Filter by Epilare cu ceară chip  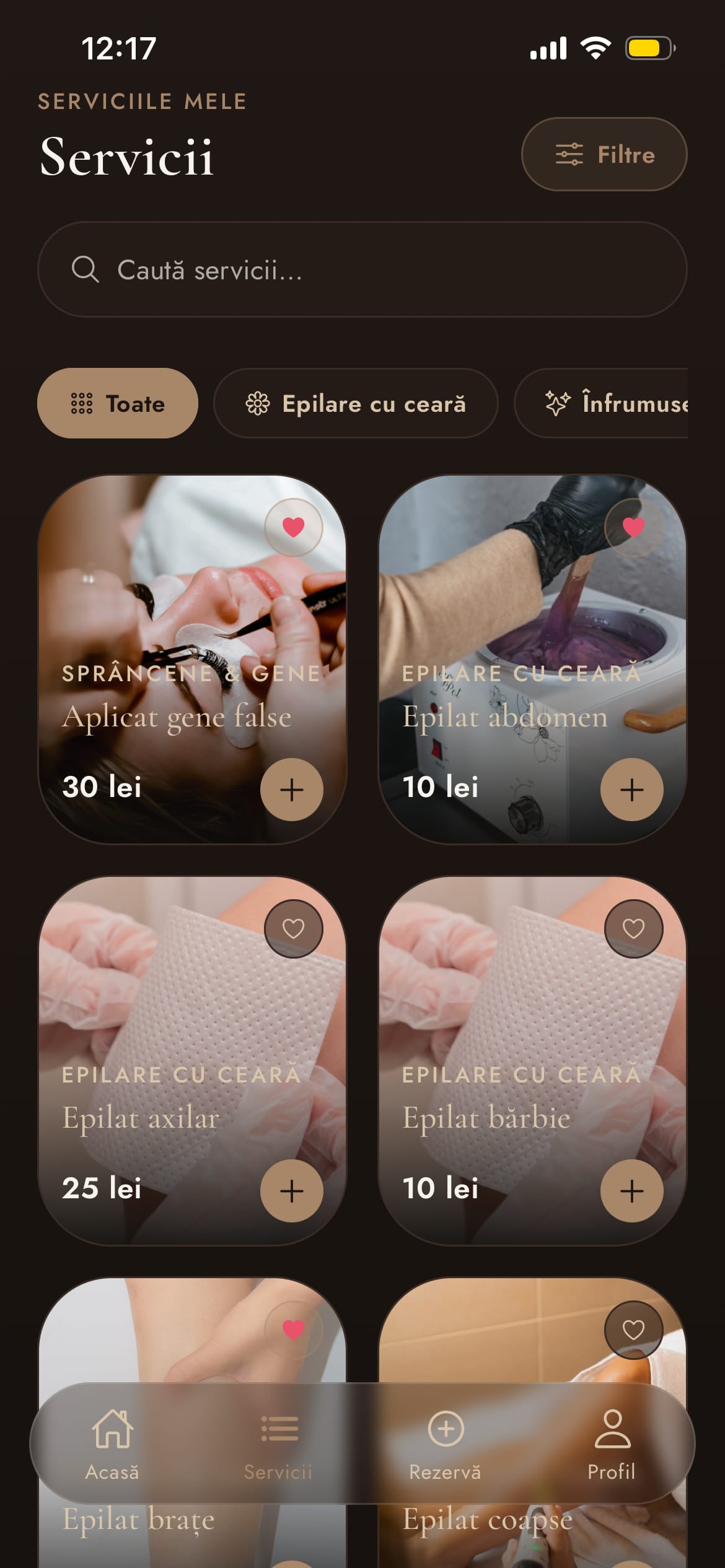(x=356, y=403)
